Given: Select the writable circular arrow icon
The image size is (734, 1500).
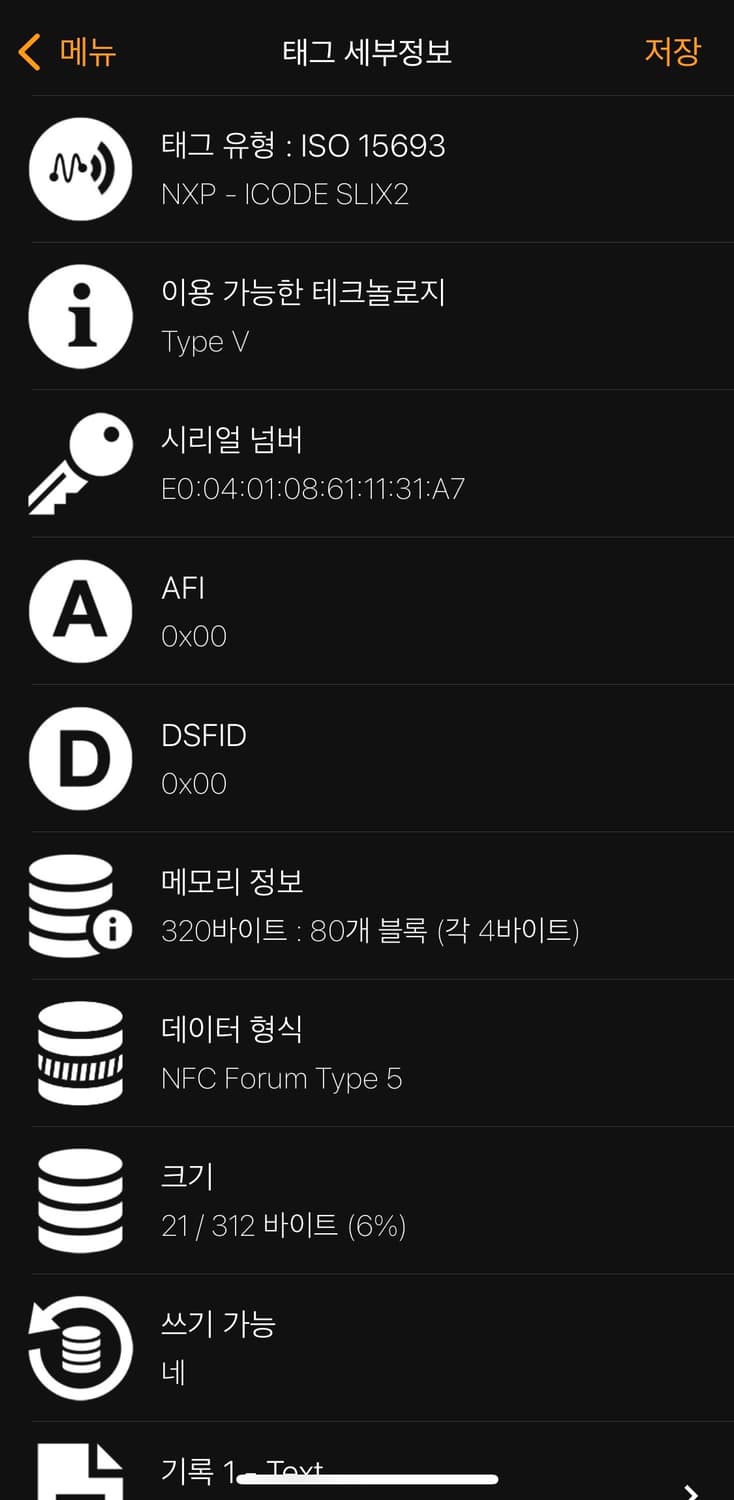Looking at the screenshot, I should click(x=80, y=1347).
